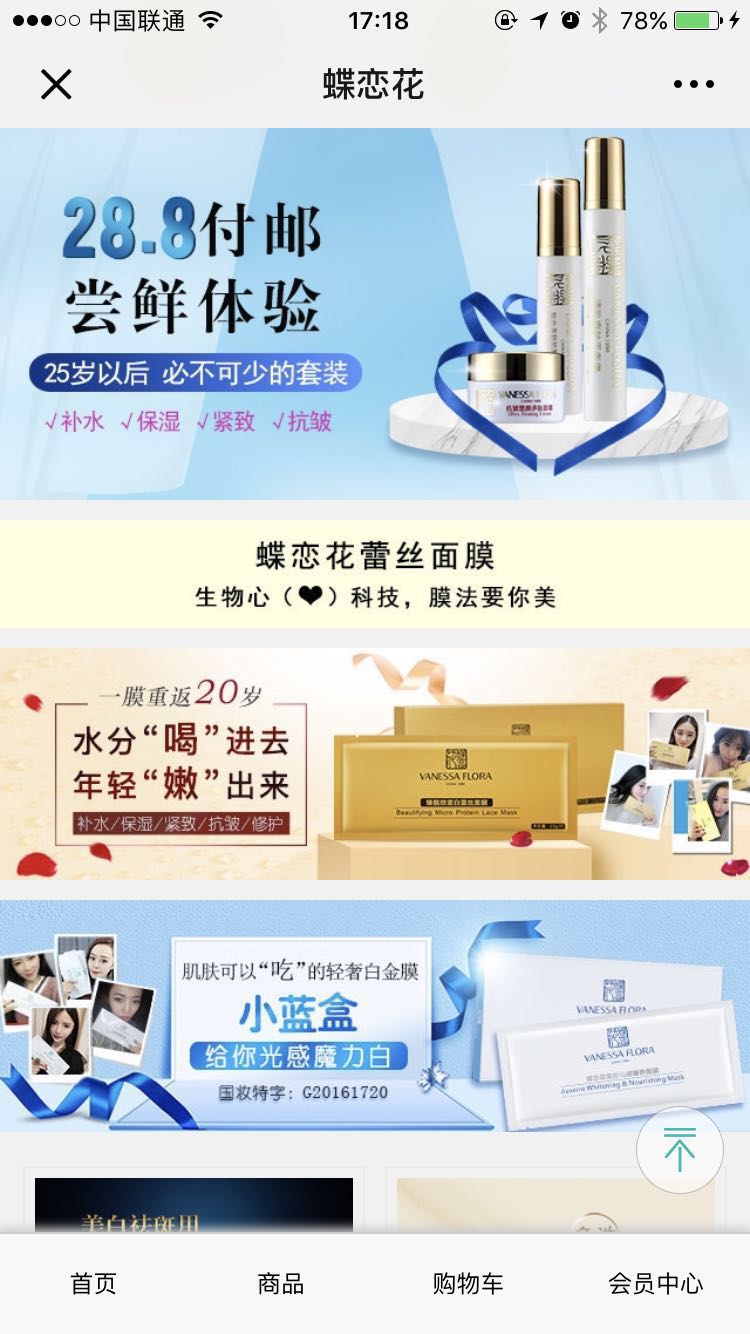Open the 购物车 tab
This screenshot has width=750, height=1334.
click(467, 1284)
